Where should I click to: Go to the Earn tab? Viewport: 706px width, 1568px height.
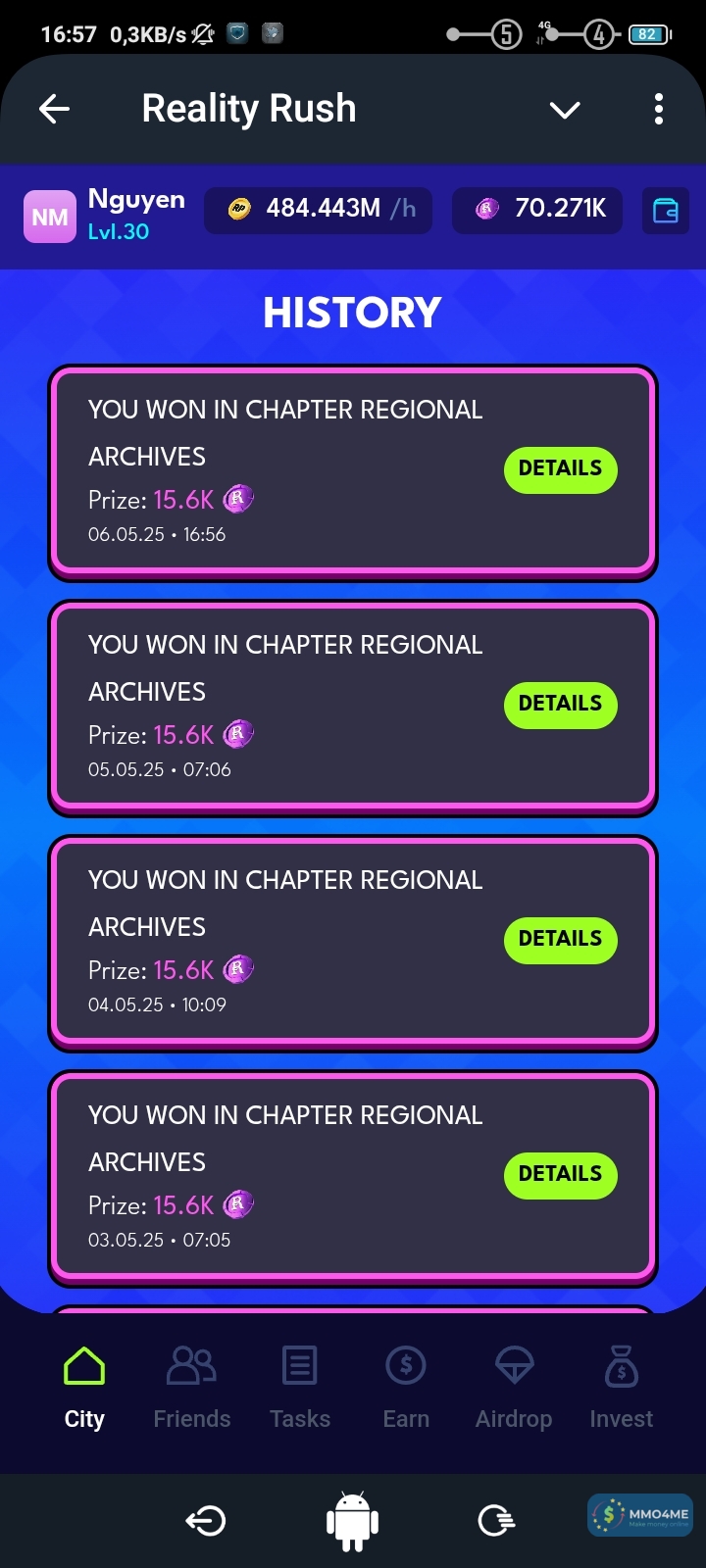pyautogui.click(x=406, y=1387)
